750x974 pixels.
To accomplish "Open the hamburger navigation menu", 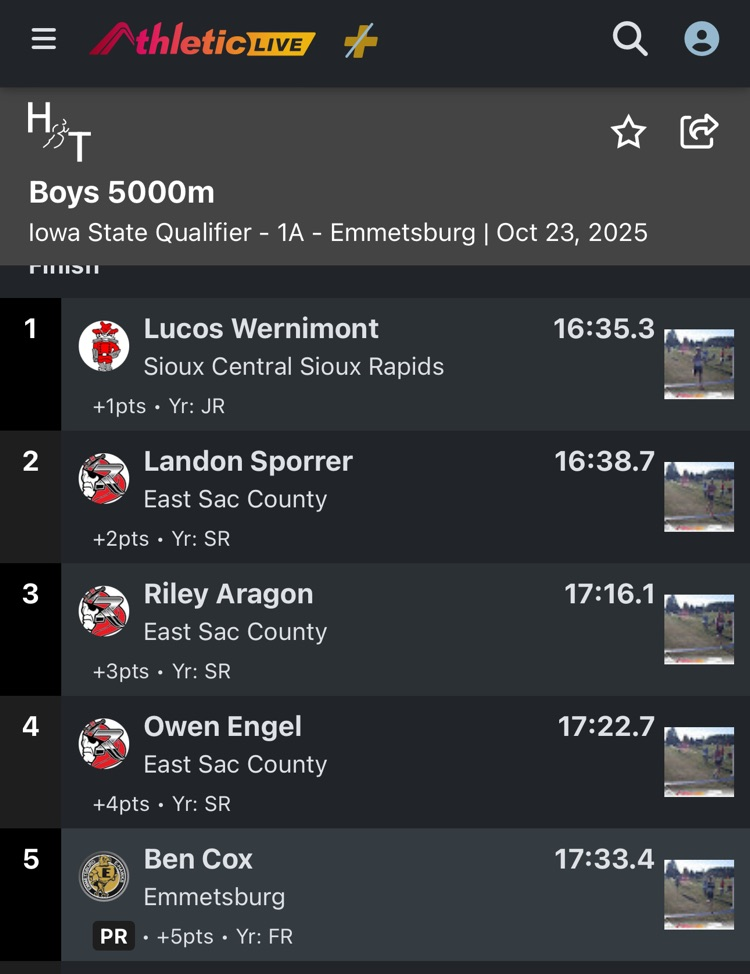I will point(43,39).
